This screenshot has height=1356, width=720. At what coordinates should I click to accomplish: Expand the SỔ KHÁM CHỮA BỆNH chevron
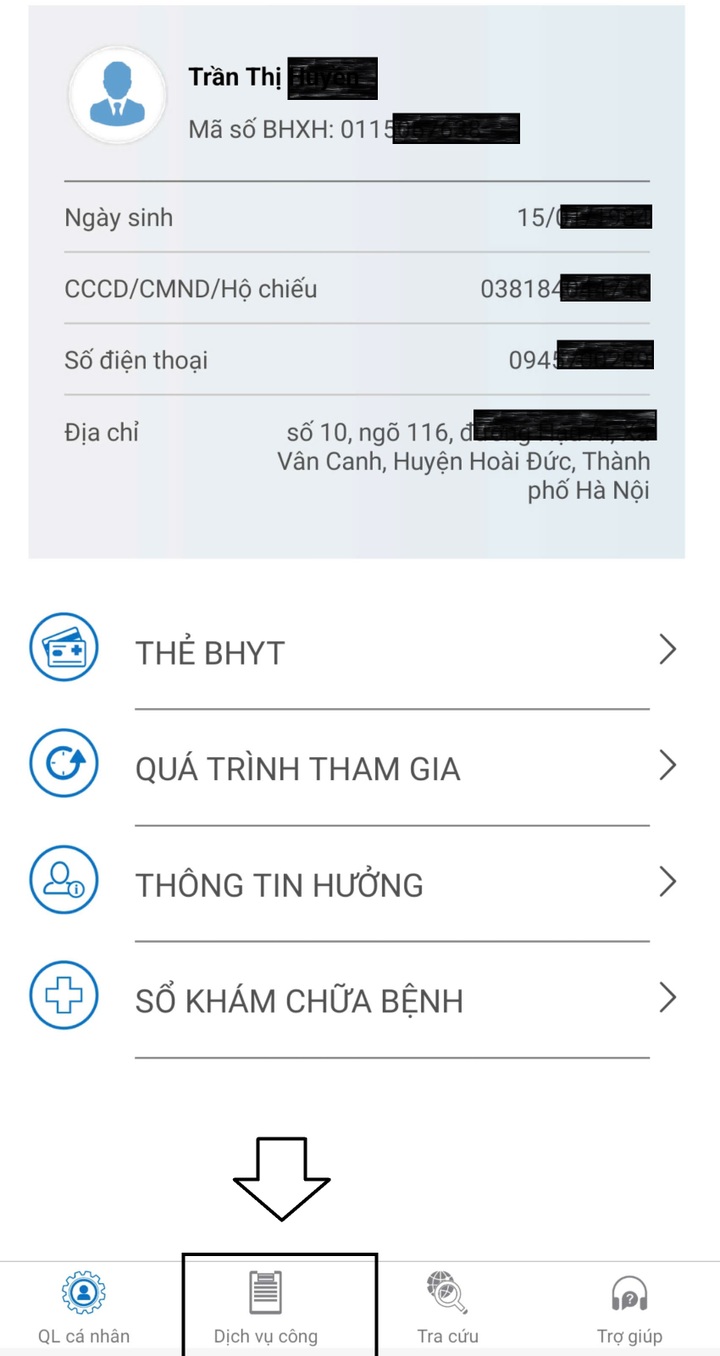[668, 996]
